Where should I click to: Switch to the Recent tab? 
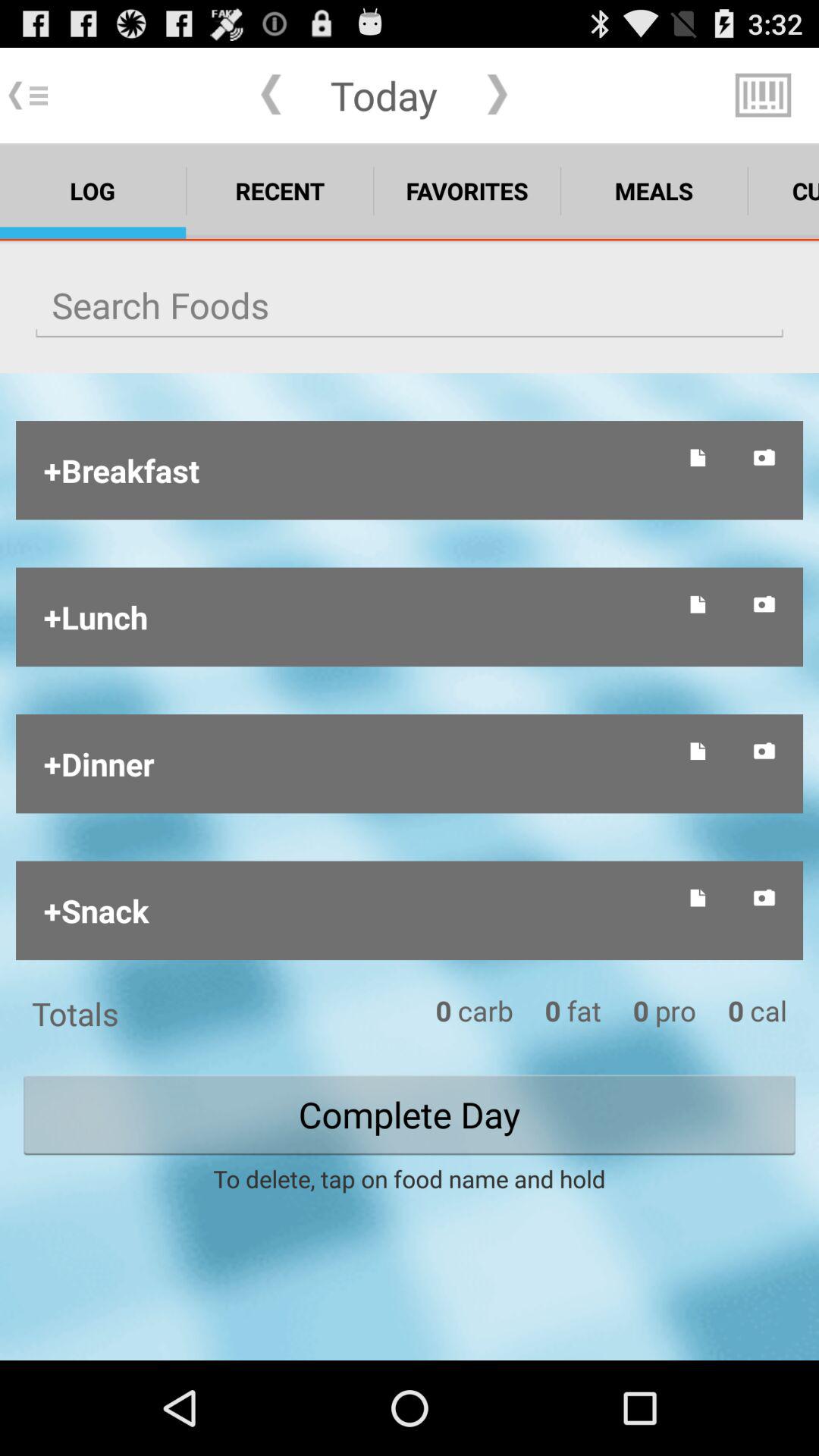[x=280, y=191]
